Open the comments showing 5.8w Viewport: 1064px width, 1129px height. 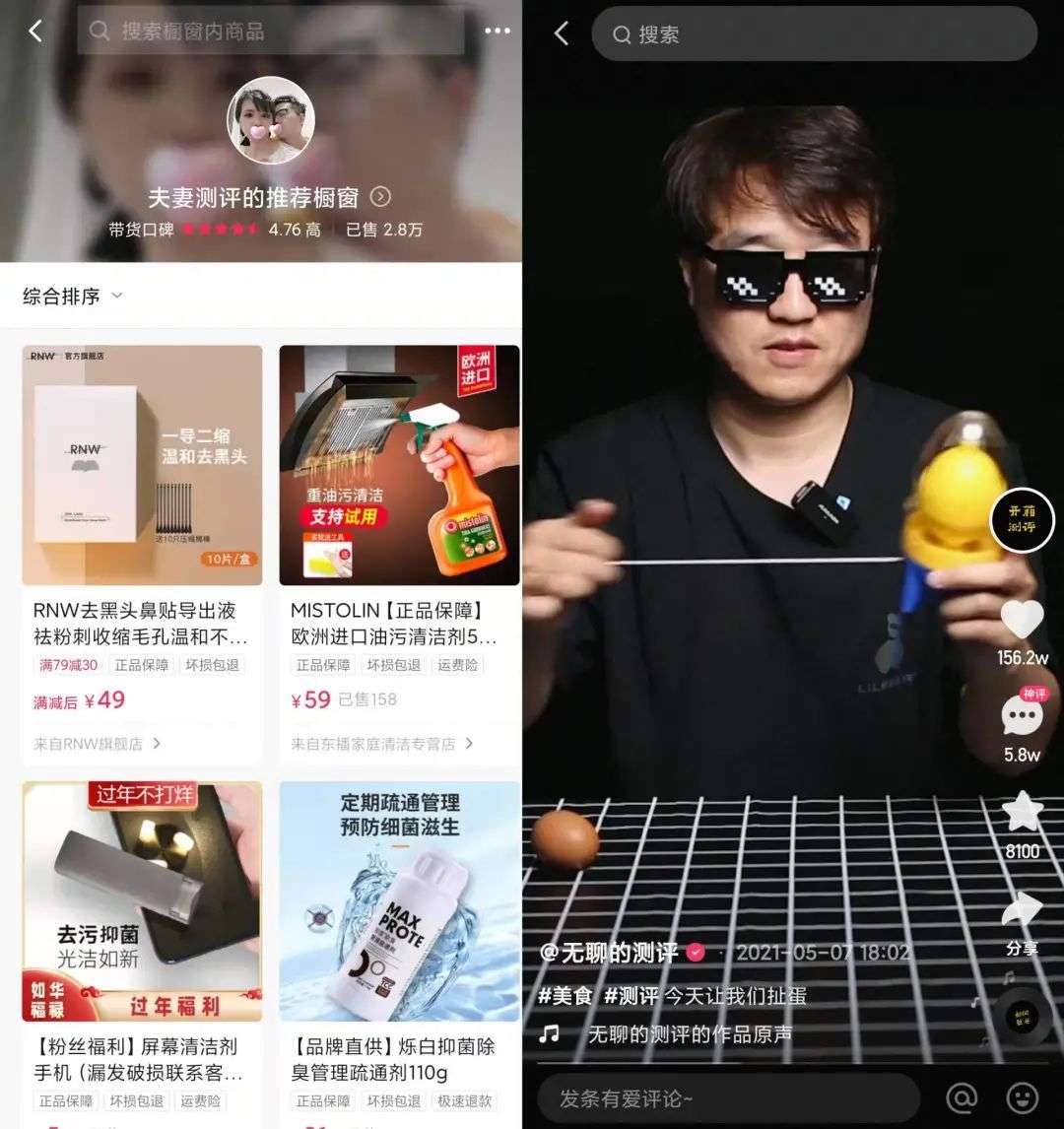click(1022, 716)
